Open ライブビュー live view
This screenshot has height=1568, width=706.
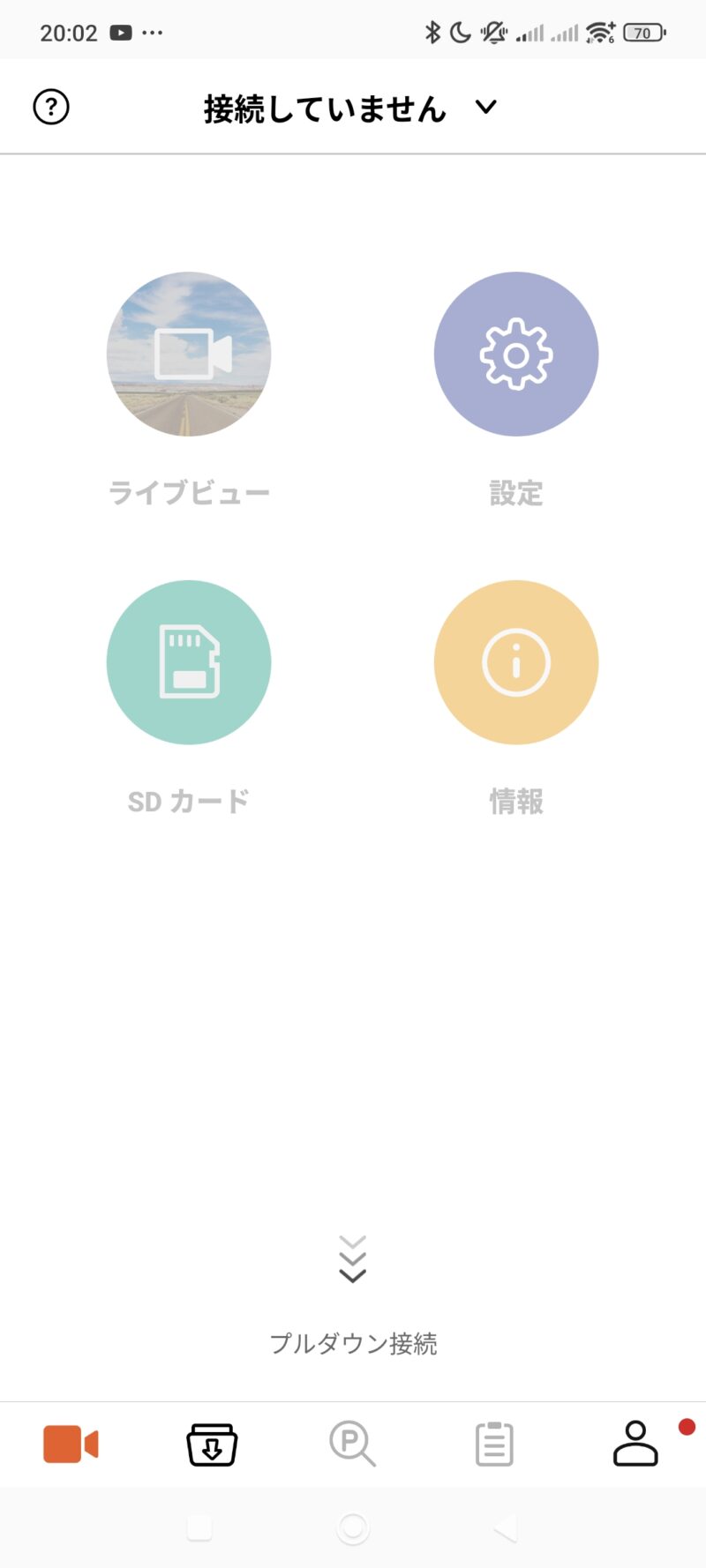[x=189, y=355]
